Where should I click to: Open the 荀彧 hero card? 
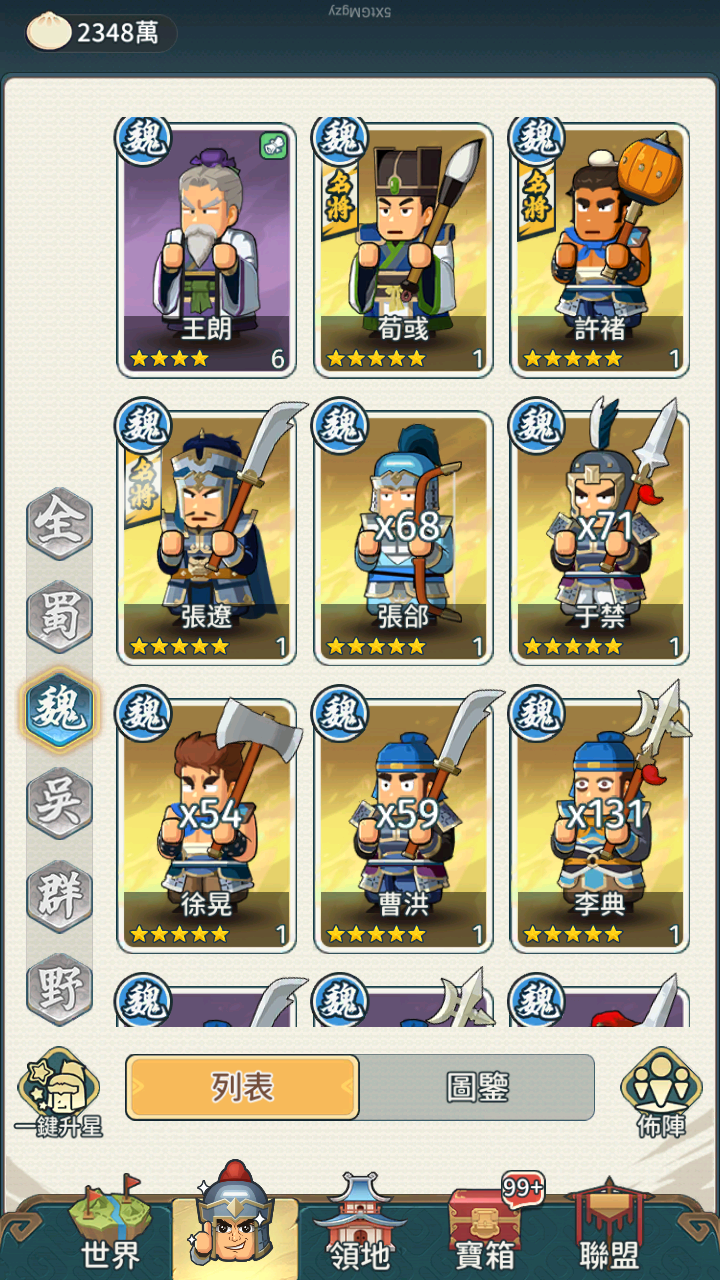[404, 250]
